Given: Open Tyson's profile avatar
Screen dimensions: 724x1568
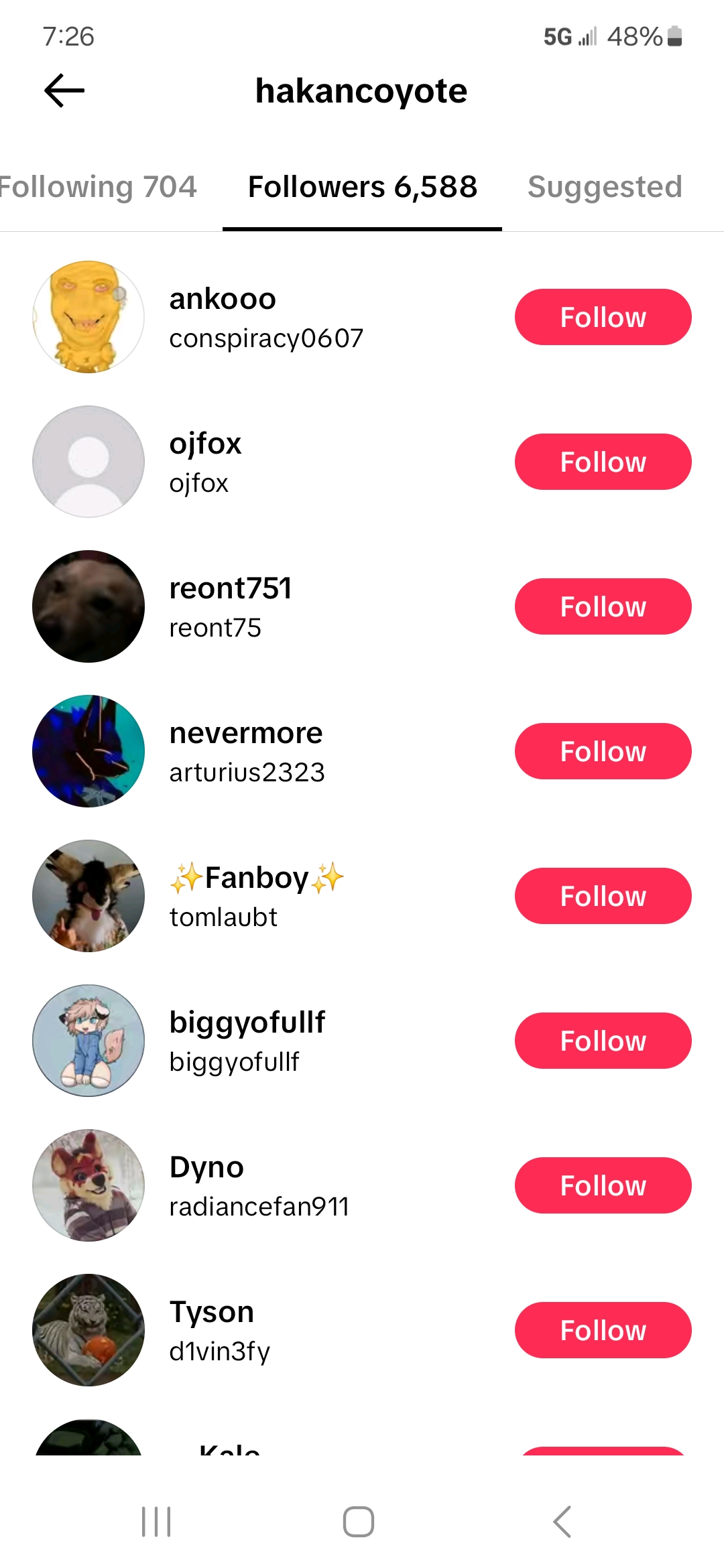Looking at the screenshot, I should pyautogui.click(x=88, y=1330).
